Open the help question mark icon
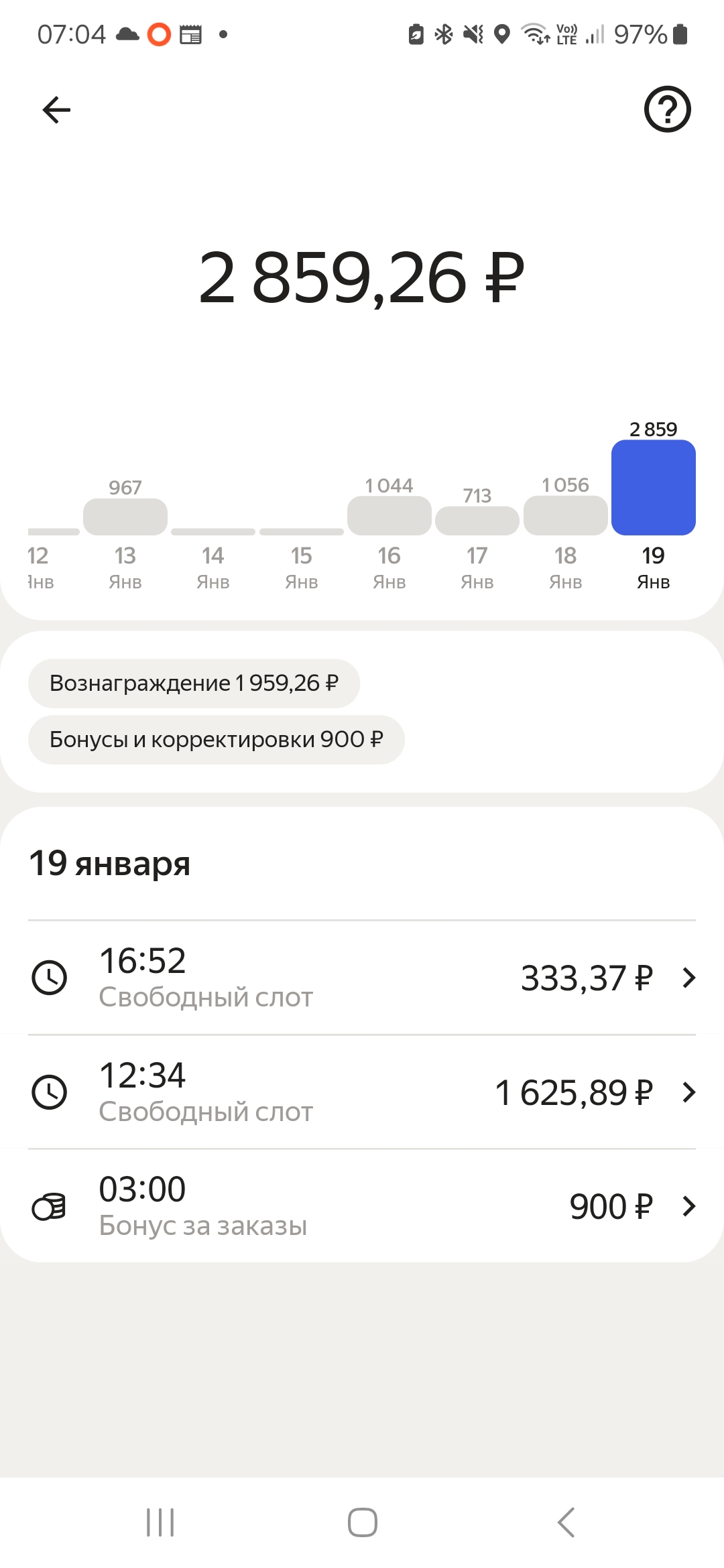Screen dimensions: 724x1568 [x=667, y=109]
